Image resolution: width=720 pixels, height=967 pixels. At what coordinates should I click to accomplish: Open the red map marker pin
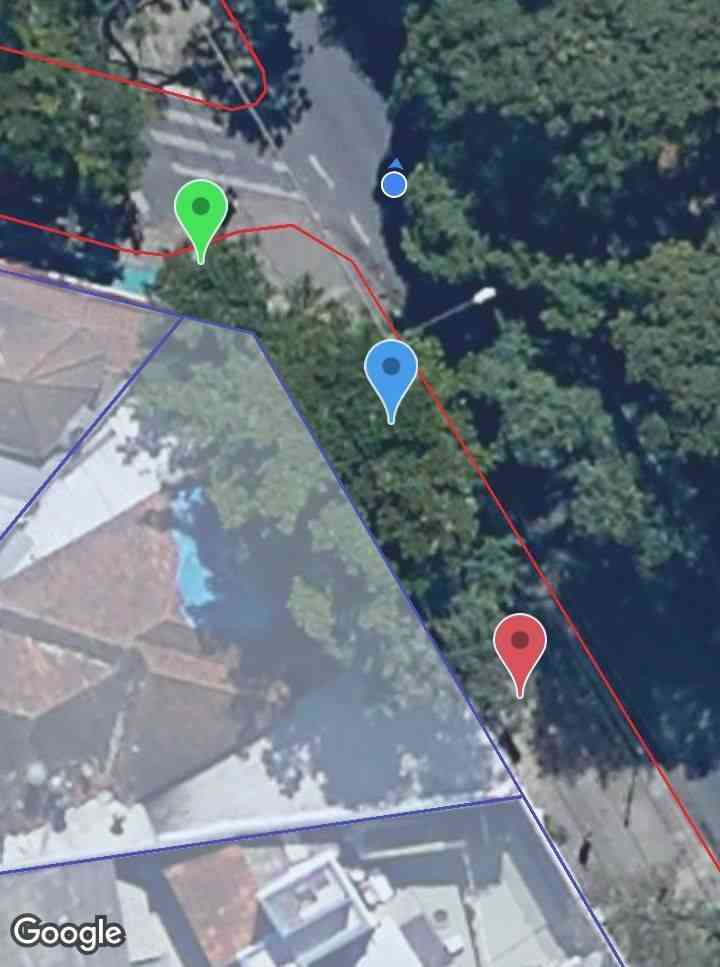[x=520, y=643]
